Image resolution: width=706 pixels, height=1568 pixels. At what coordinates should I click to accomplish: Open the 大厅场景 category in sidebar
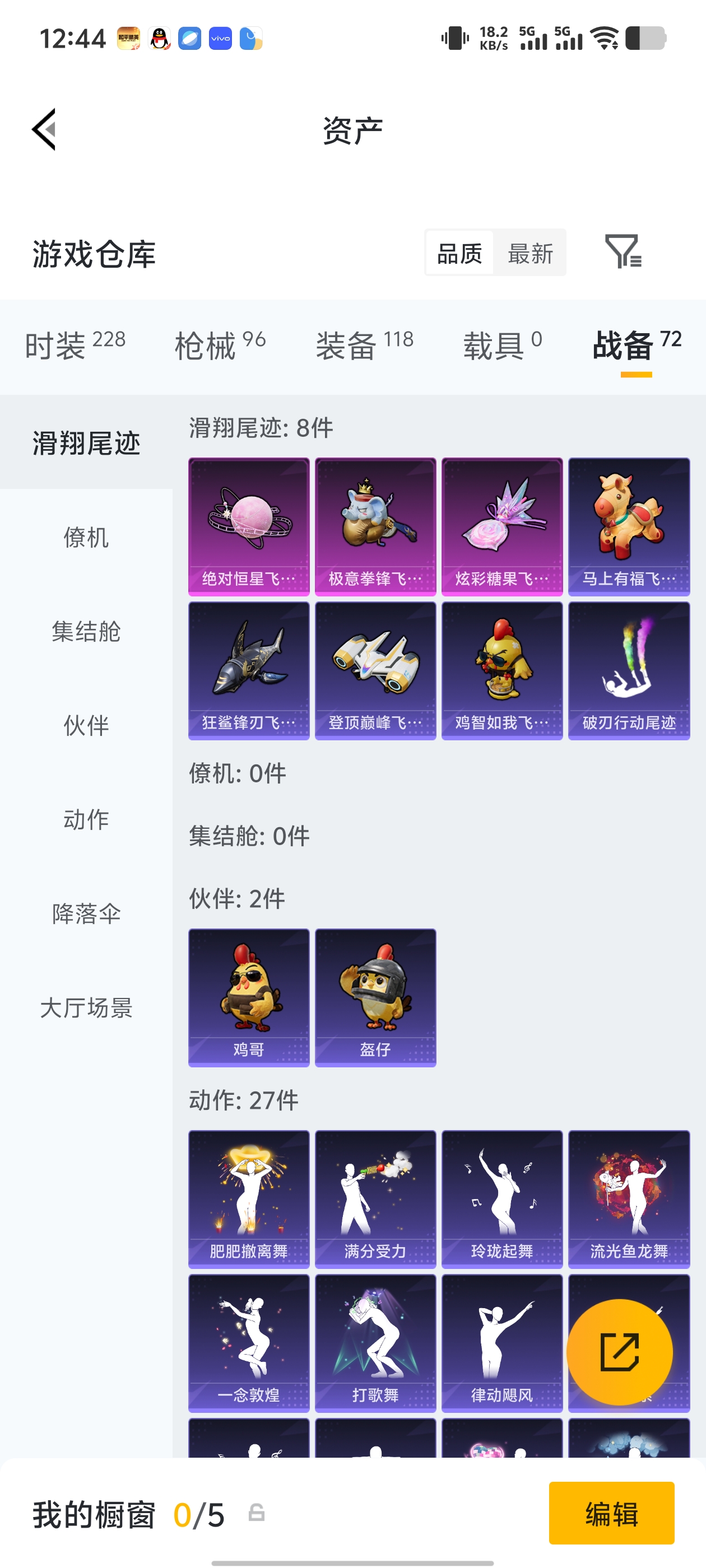pos(85,1009)
